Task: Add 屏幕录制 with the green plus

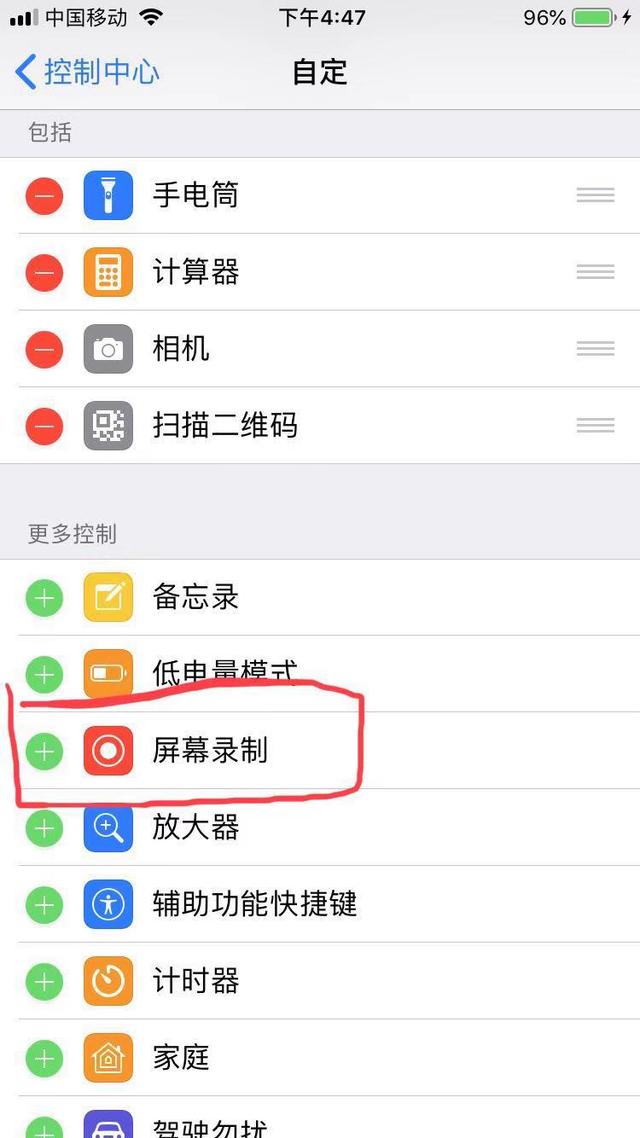Action: coord(44,751)
